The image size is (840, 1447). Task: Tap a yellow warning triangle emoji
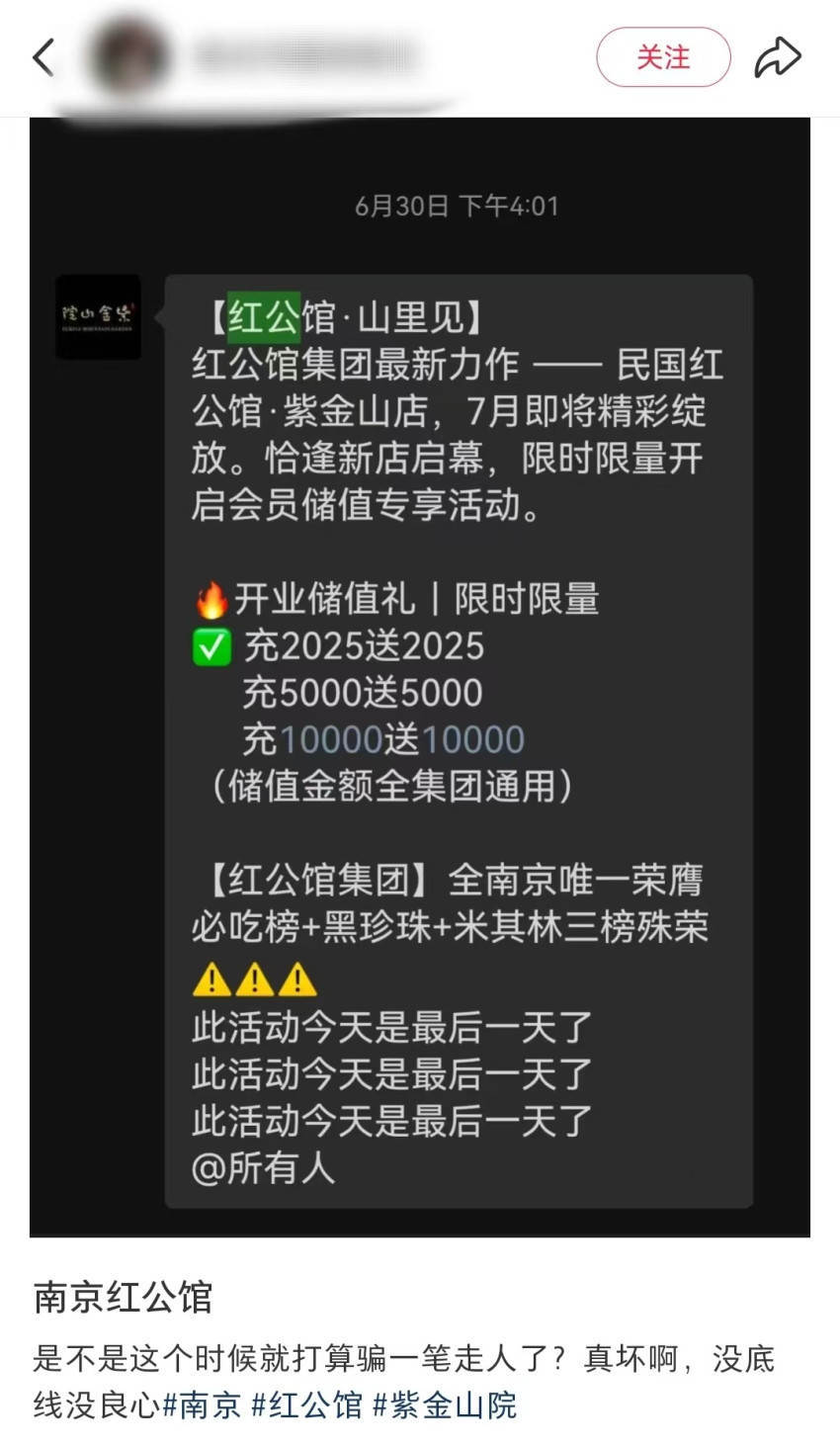(x=210, y=980)
